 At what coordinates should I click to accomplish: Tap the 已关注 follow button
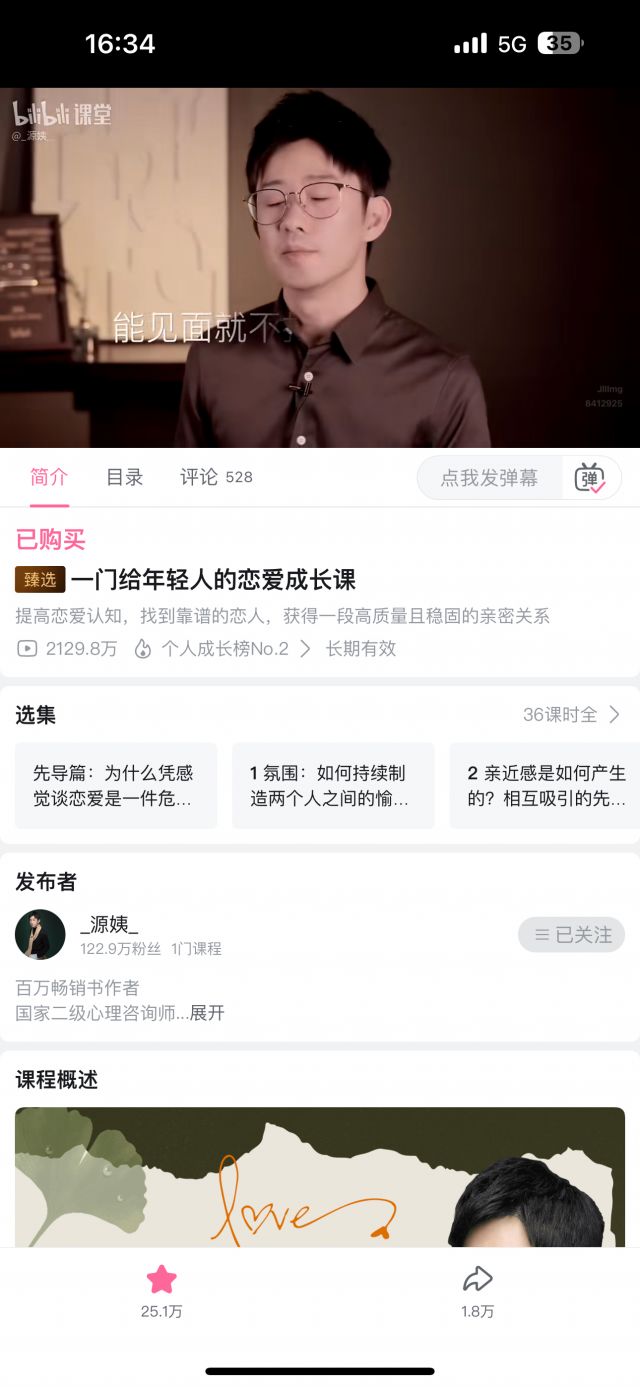[571, 935]
